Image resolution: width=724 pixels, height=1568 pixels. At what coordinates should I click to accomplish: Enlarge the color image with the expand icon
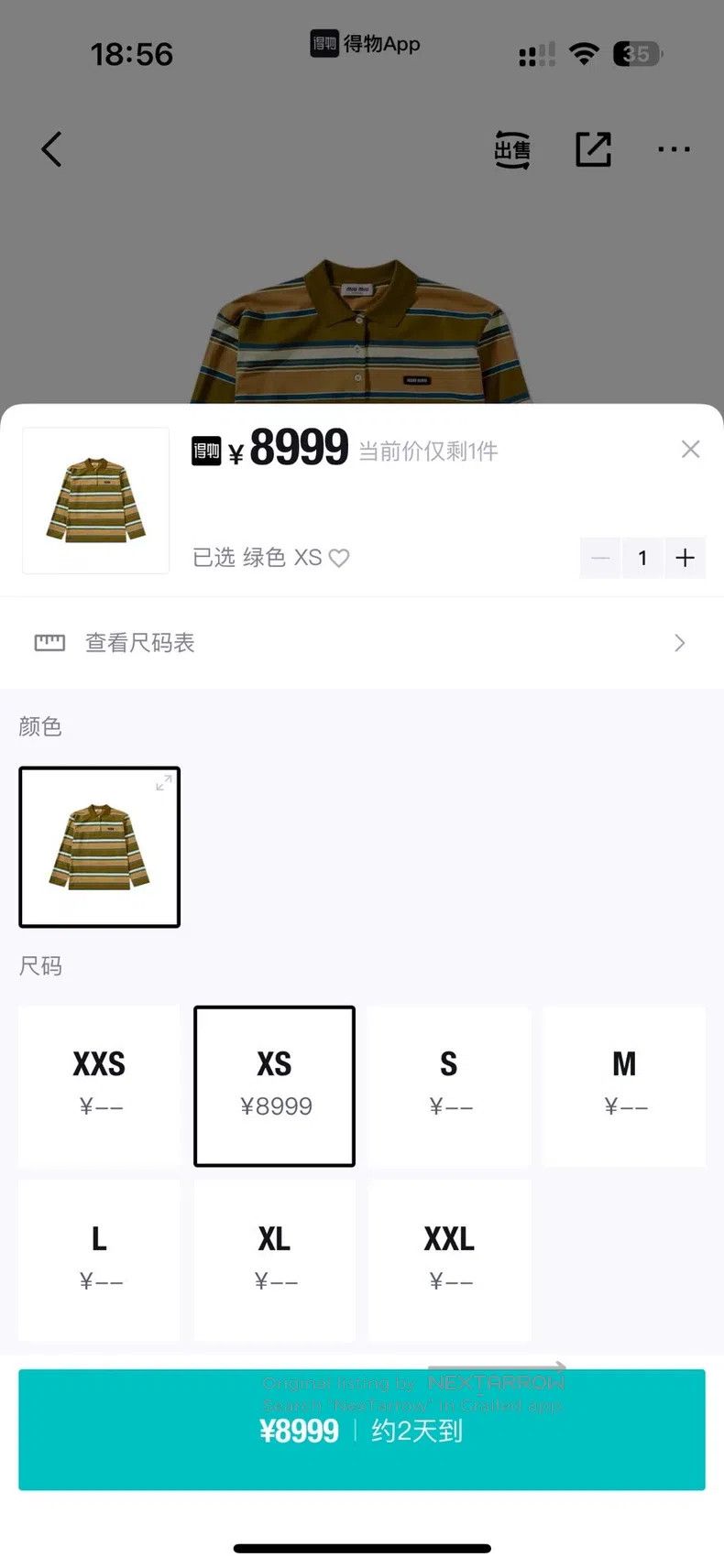click(163, 783)
